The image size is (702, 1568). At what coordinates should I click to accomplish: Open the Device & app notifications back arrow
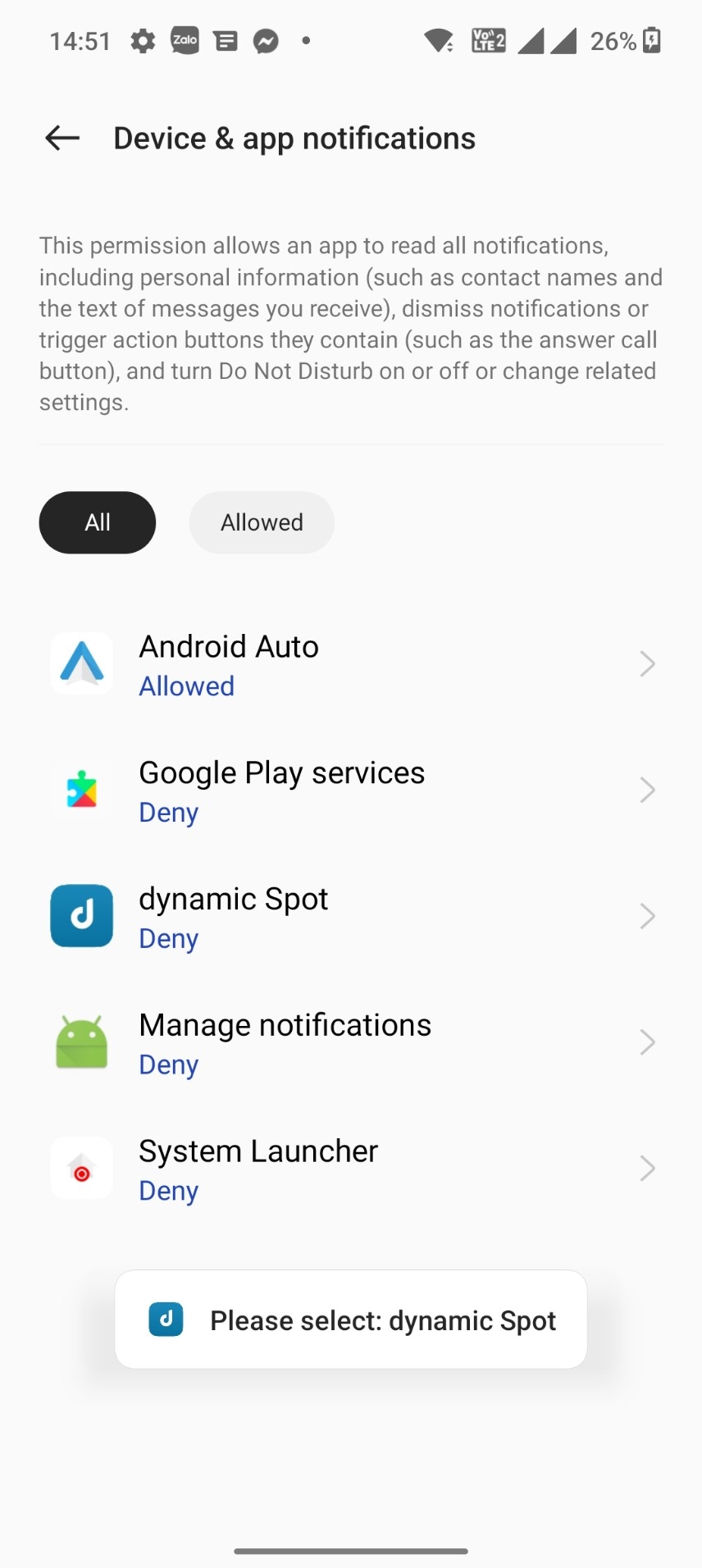[x=61, y=138]
